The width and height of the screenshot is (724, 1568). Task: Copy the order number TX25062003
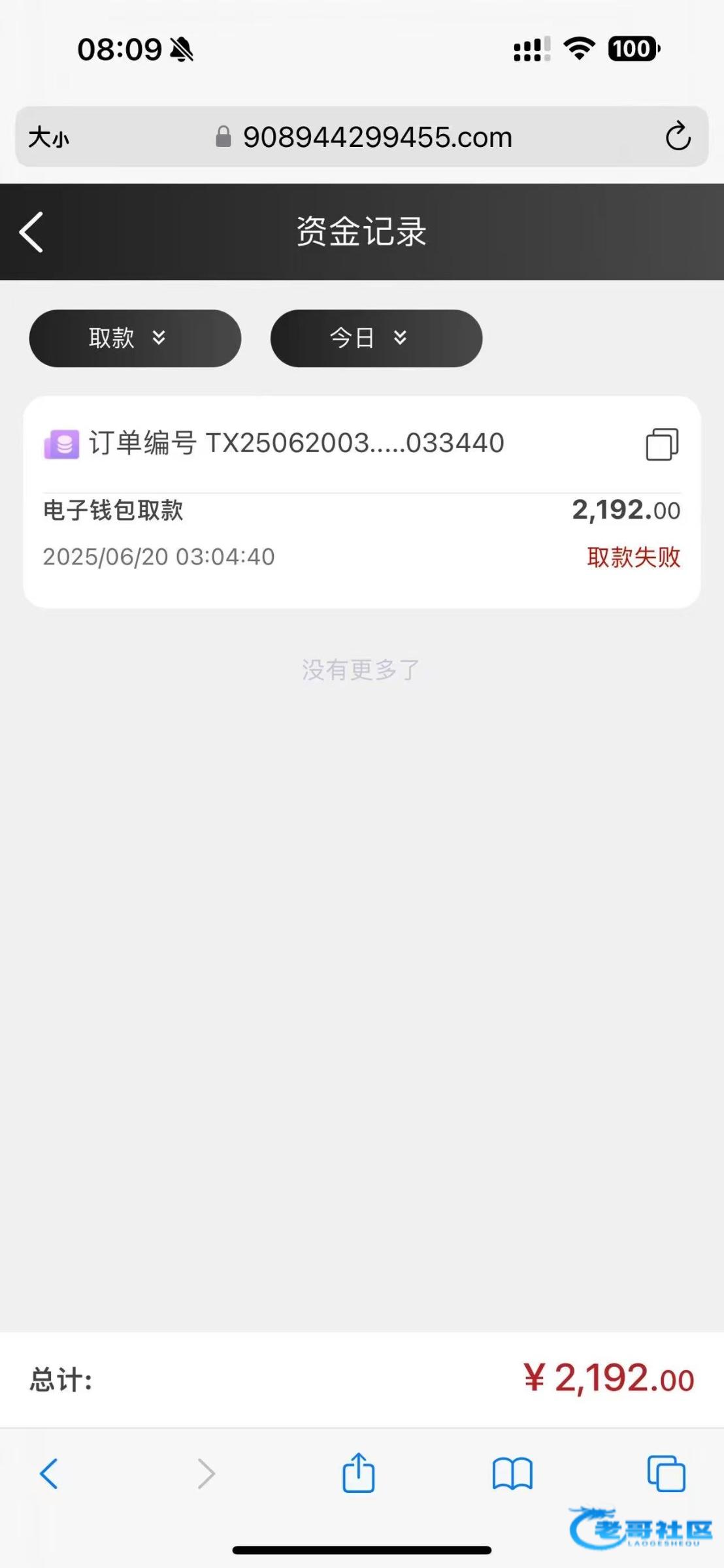tap(662, 444)
